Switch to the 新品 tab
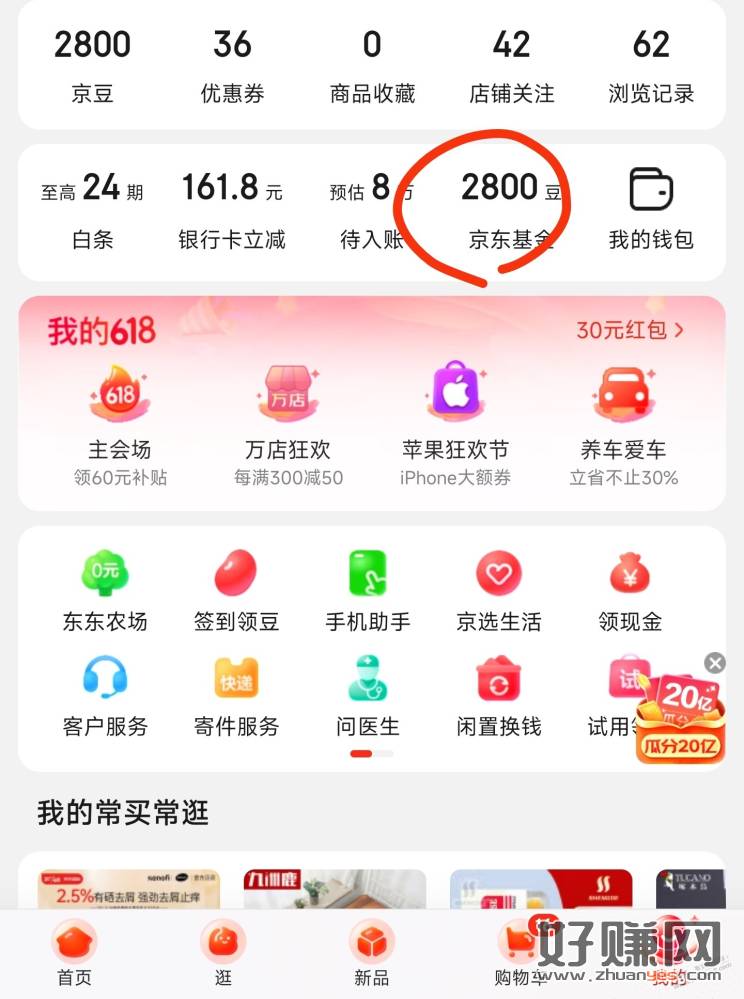744x999 pixels. [371, 954]
